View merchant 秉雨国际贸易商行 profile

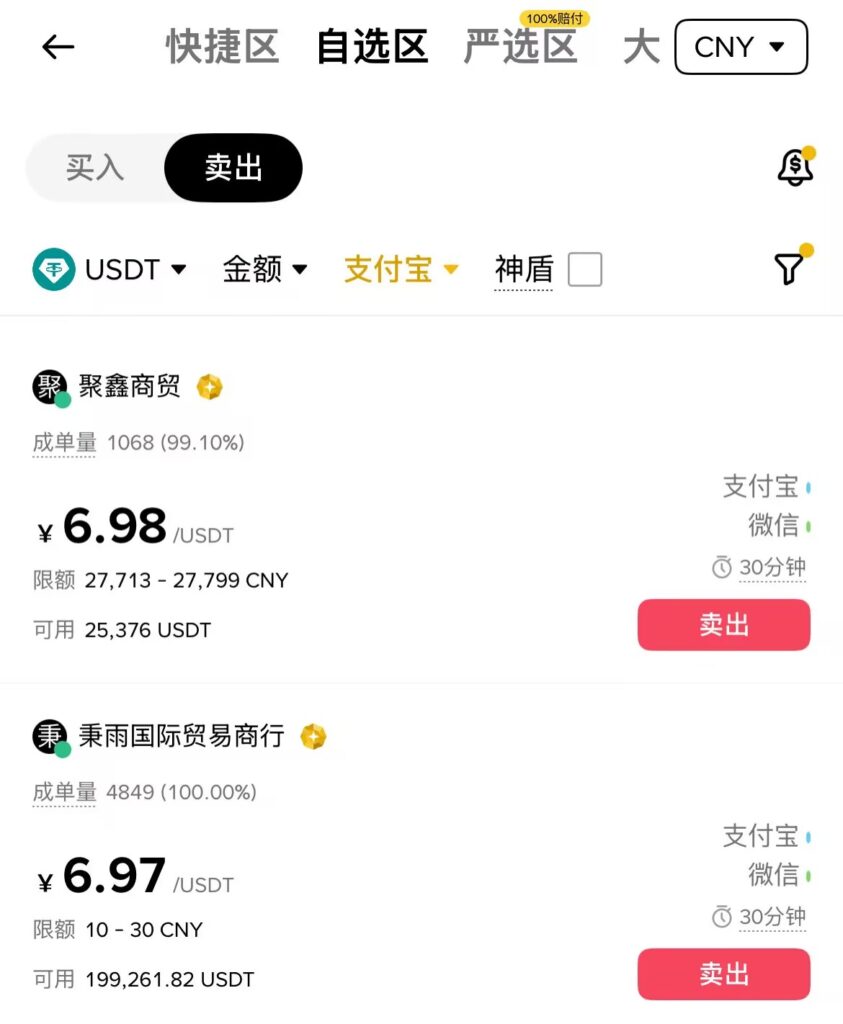coord(181,737)
